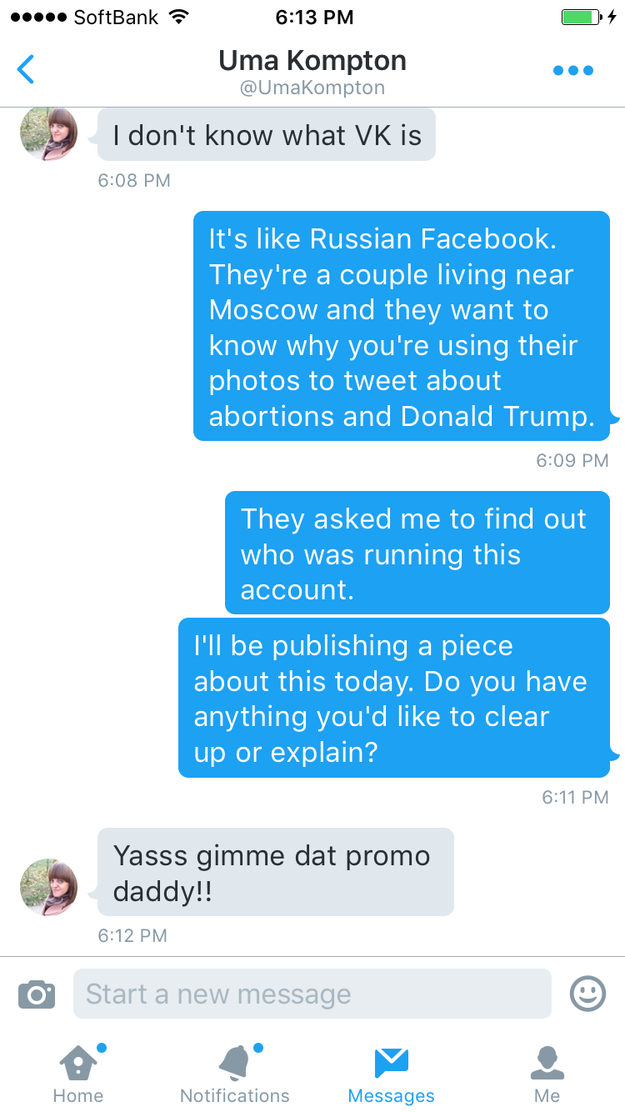Viewport: 625px width, 1112px height.
Task: Open the three-dot conversation options menu
Action: coord(573,70)
